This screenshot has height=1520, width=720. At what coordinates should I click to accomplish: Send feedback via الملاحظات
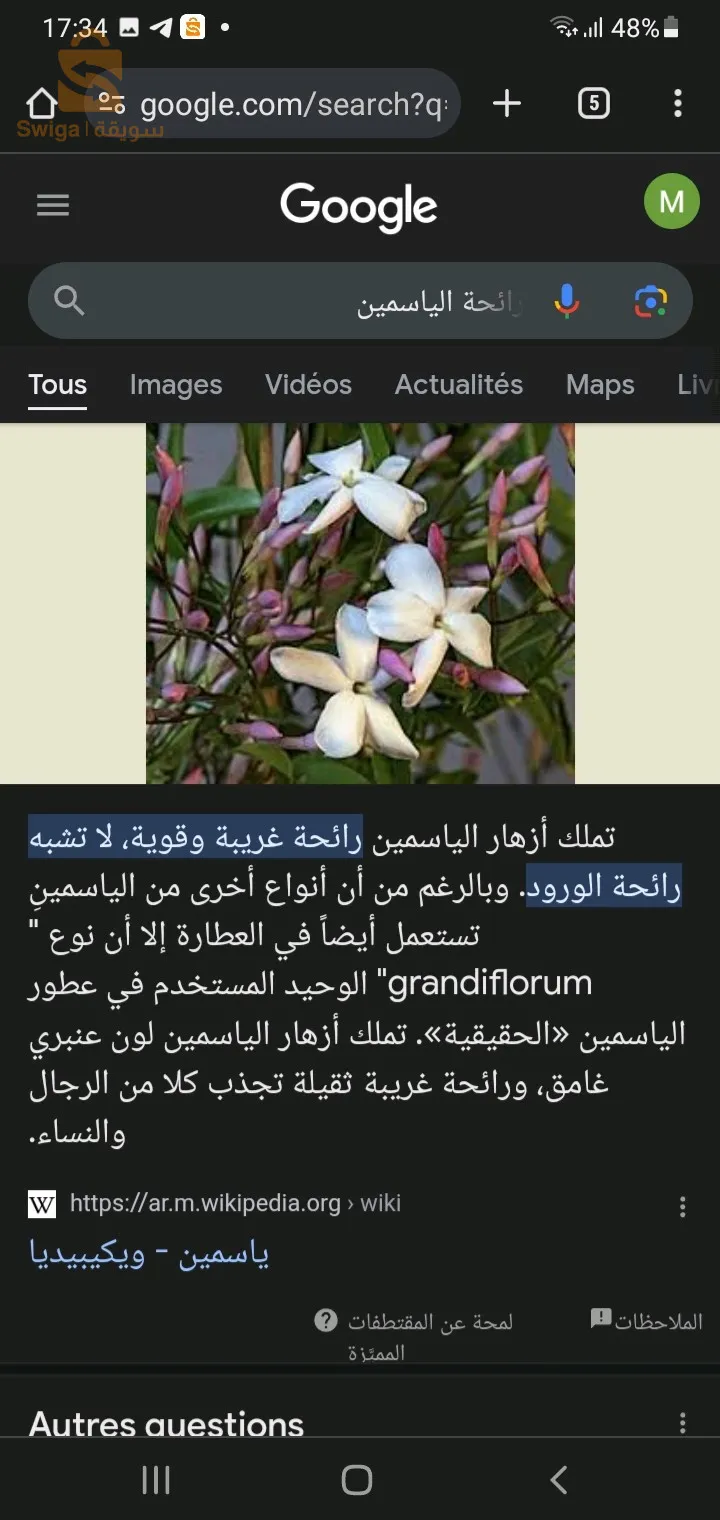tap(646, 1321)
